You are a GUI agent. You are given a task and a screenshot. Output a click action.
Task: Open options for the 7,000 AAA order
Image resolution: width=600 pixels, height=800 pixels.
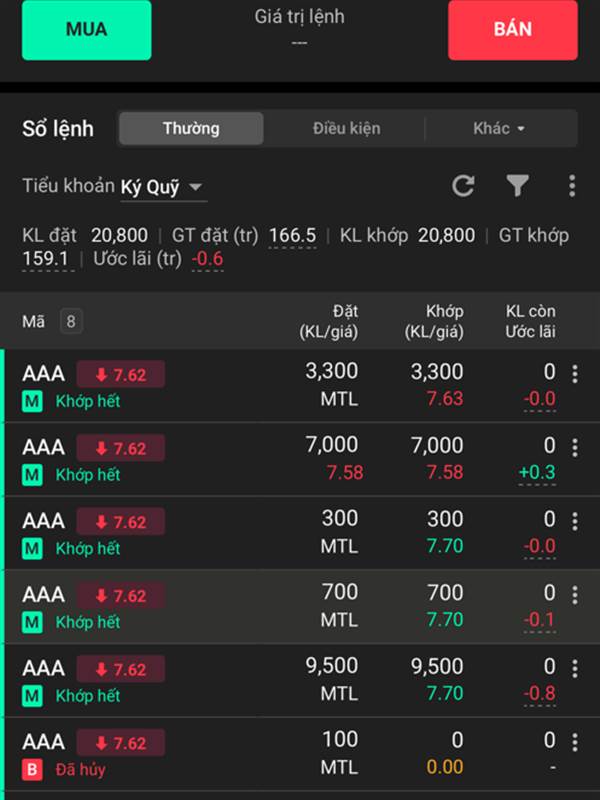tap(574, 447)
